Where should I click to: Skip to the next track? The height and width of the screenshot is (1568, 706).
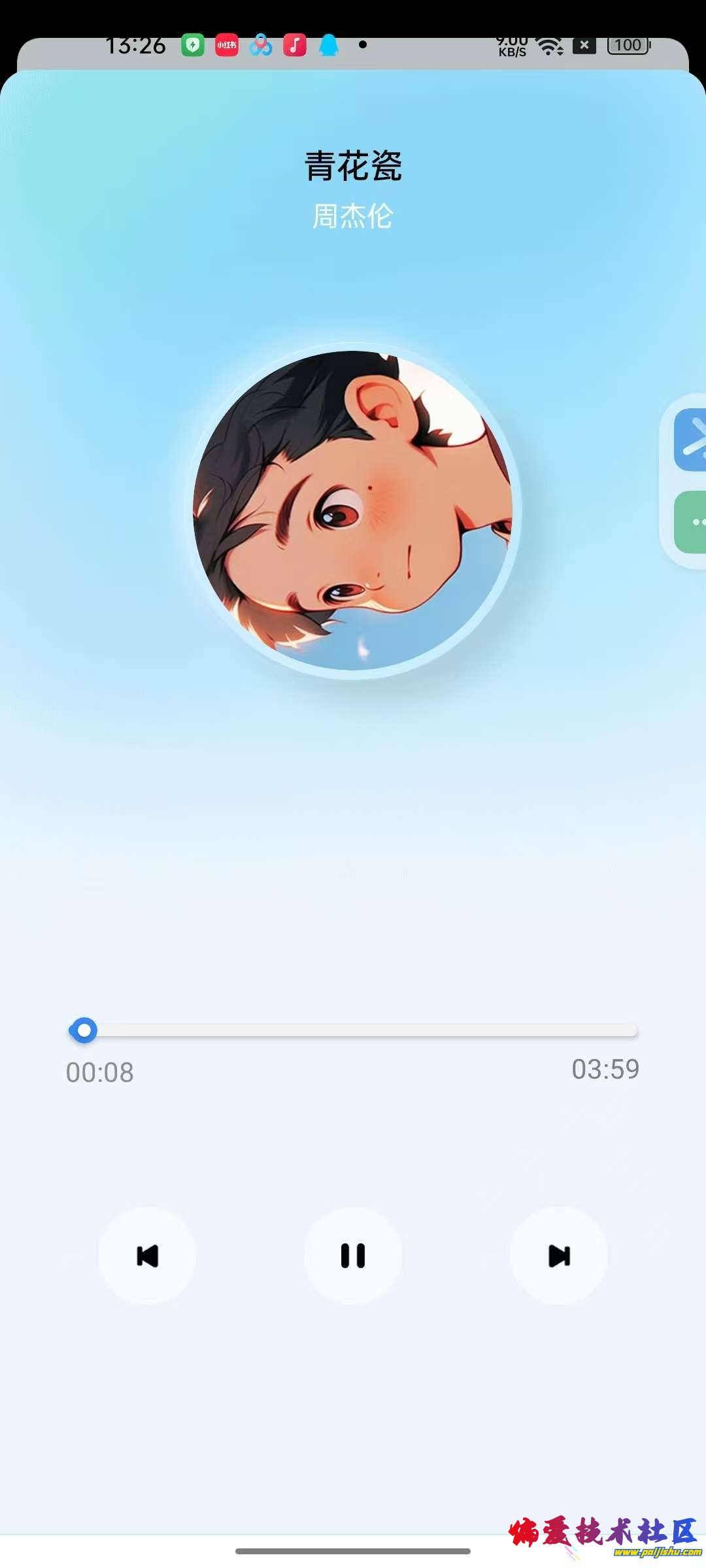point(559,1256)
